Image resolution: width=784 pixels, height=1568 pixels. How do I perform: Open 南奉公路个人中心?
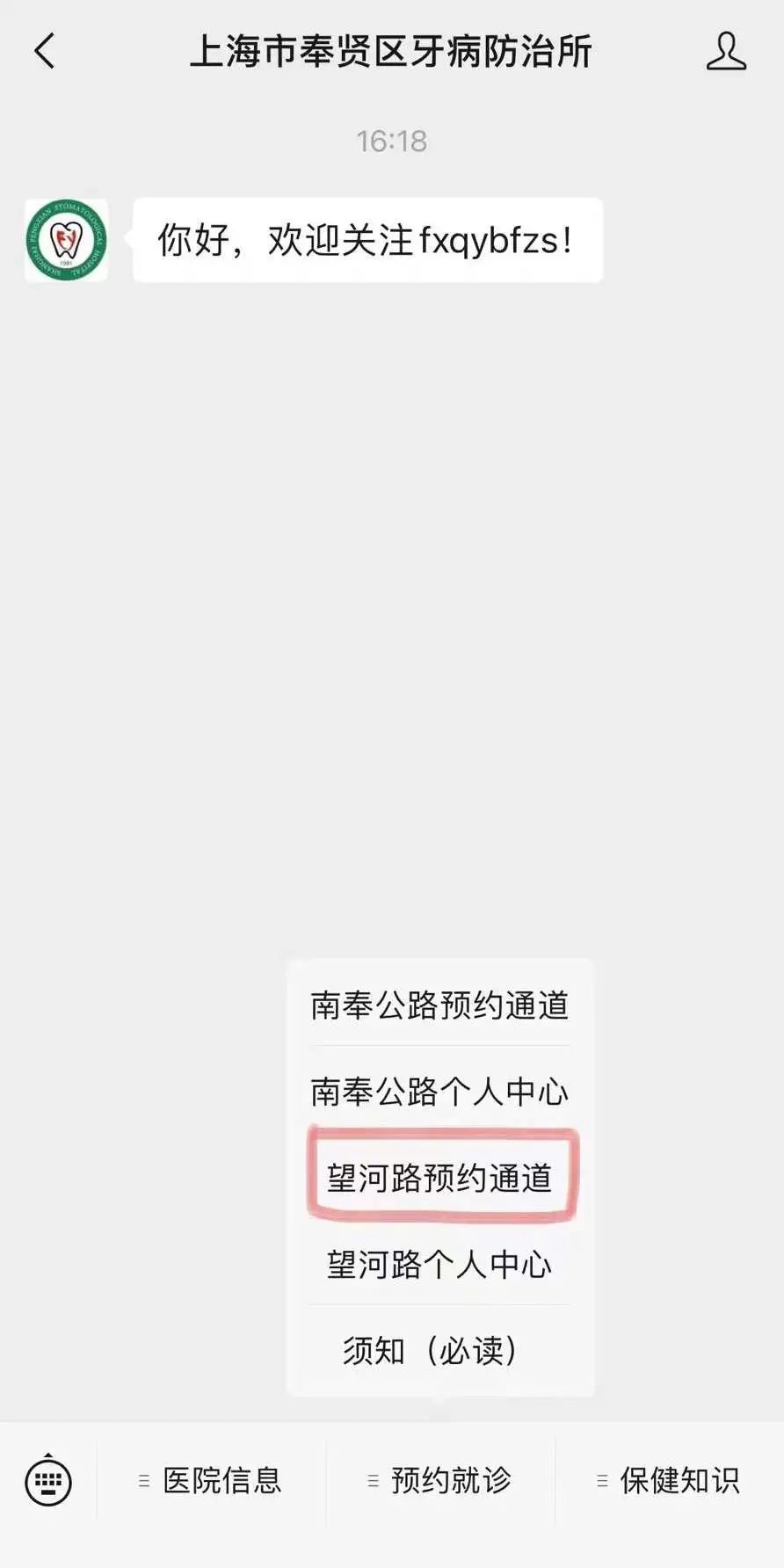coord(439,1091)
